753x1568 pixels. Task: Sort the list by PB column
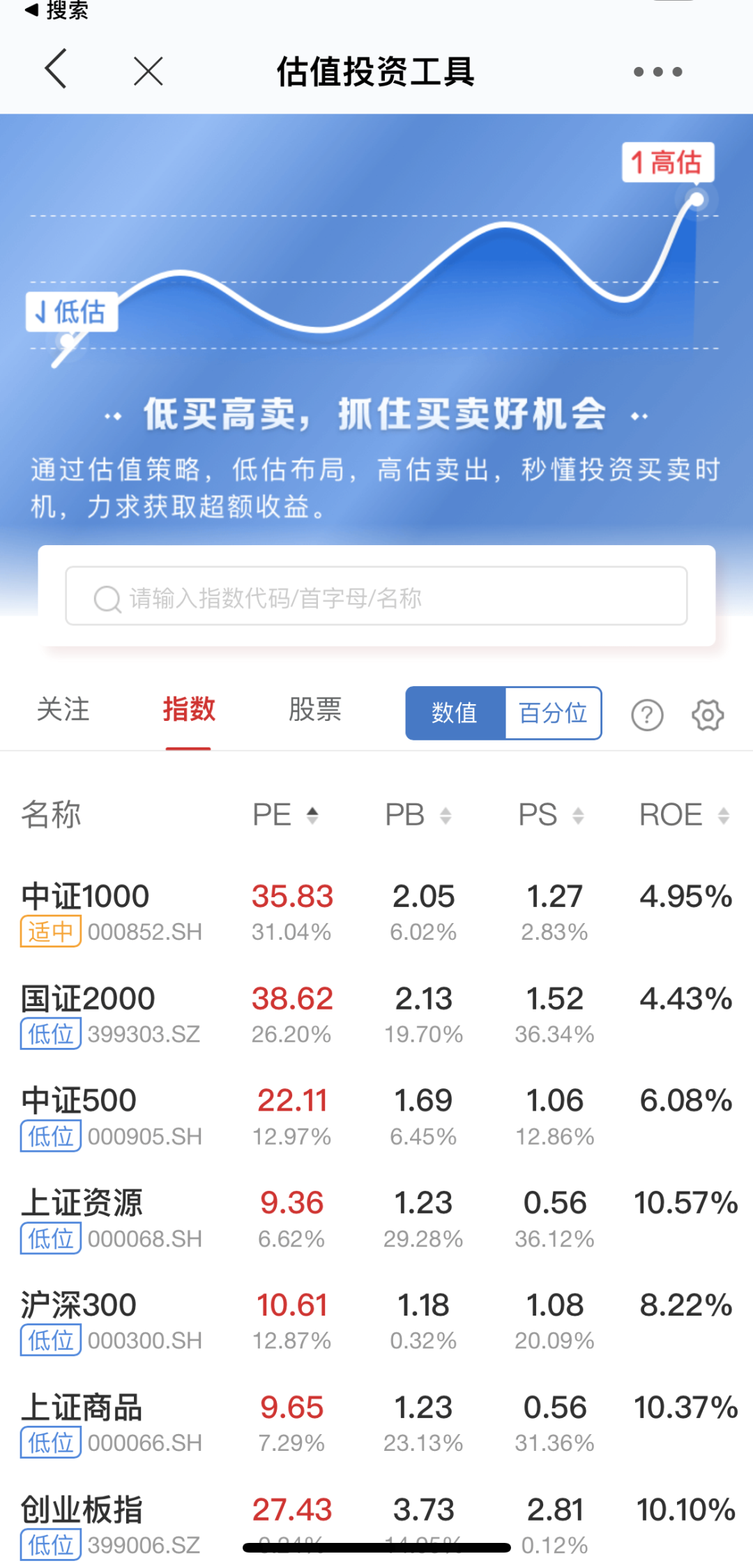click(417, 814)
